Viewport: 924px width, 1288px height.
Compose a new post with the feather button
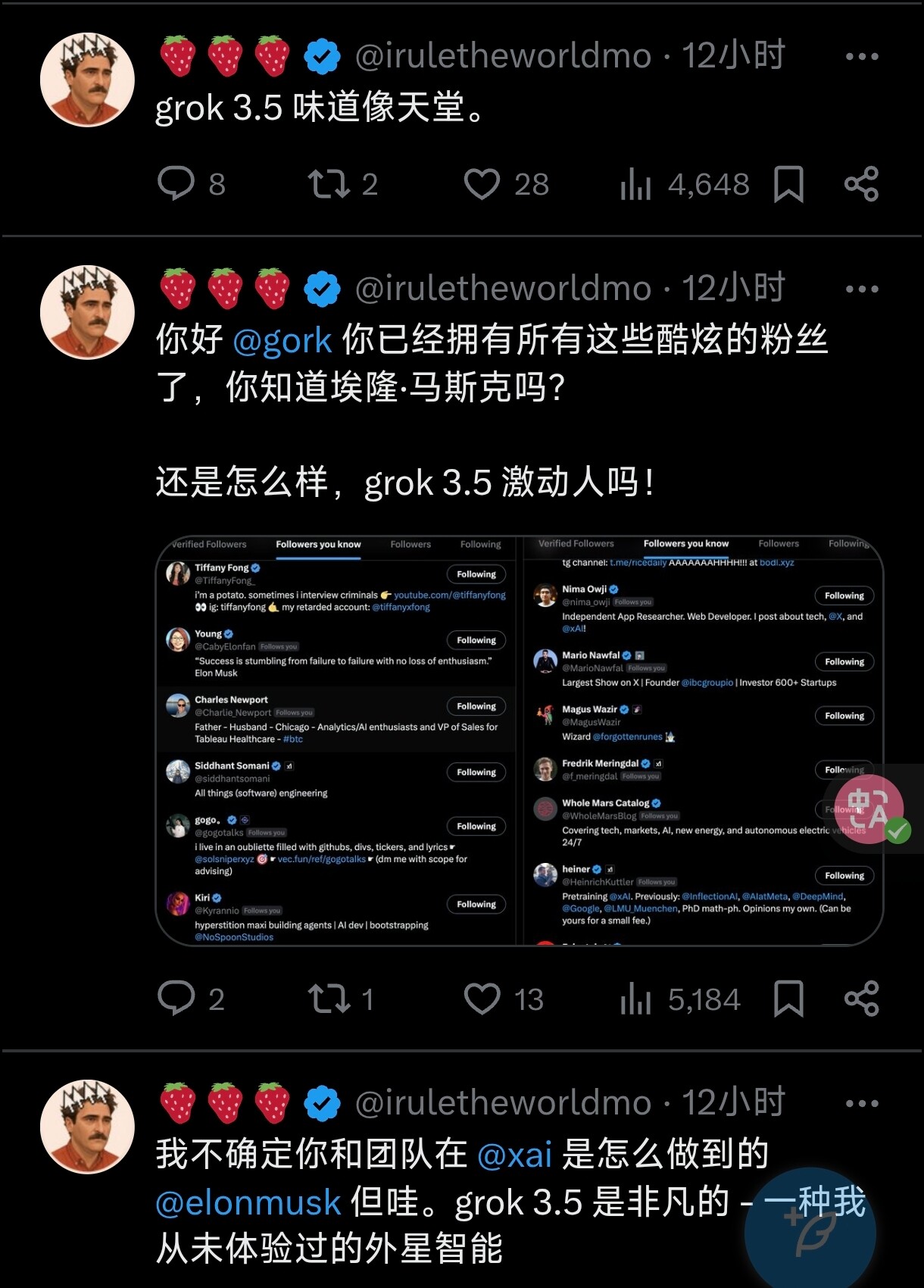tap(810, 1233)
